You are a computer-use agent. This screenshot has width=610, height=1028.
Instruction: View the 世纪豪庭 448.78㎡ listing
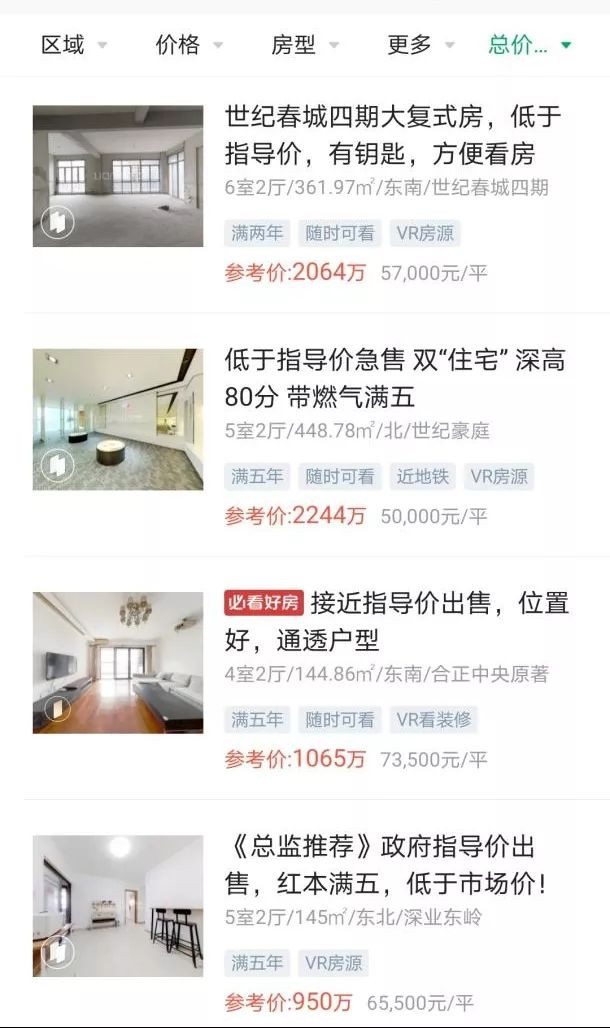(x=305, y=436)
